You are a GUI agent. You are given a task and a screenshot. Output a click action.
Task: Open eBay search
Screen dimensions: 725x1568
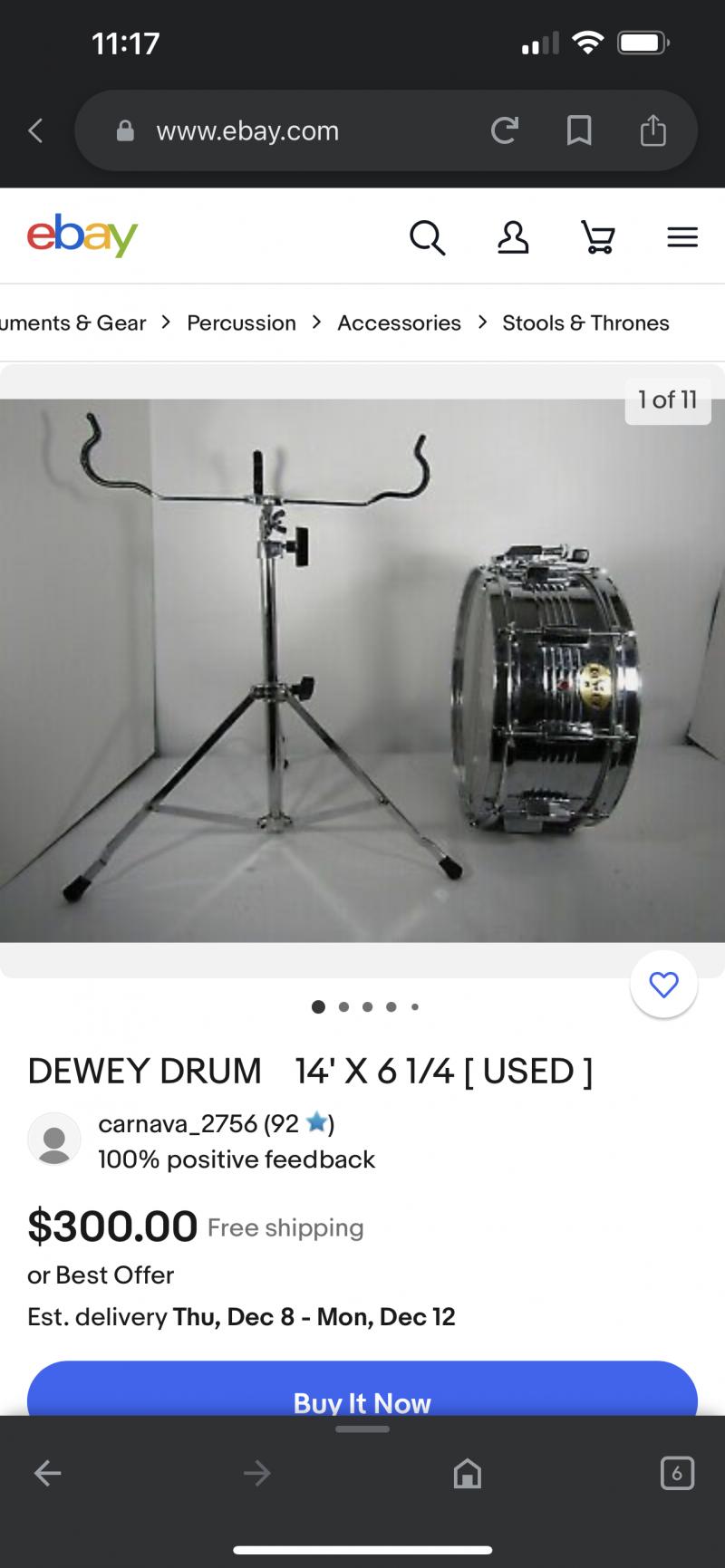427,237
